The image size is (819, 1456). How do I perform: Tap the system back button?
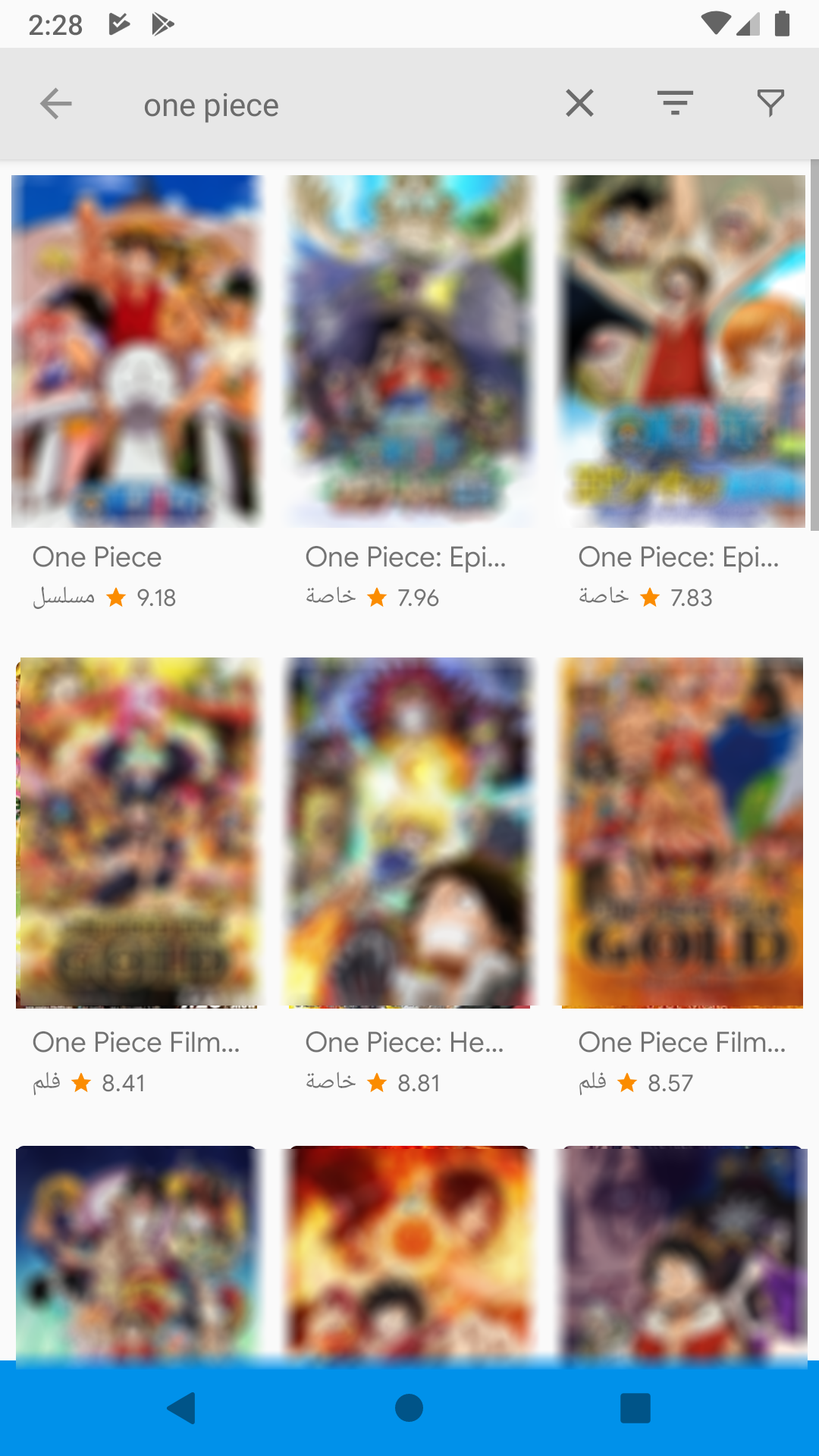click(x=182, y=1408)
